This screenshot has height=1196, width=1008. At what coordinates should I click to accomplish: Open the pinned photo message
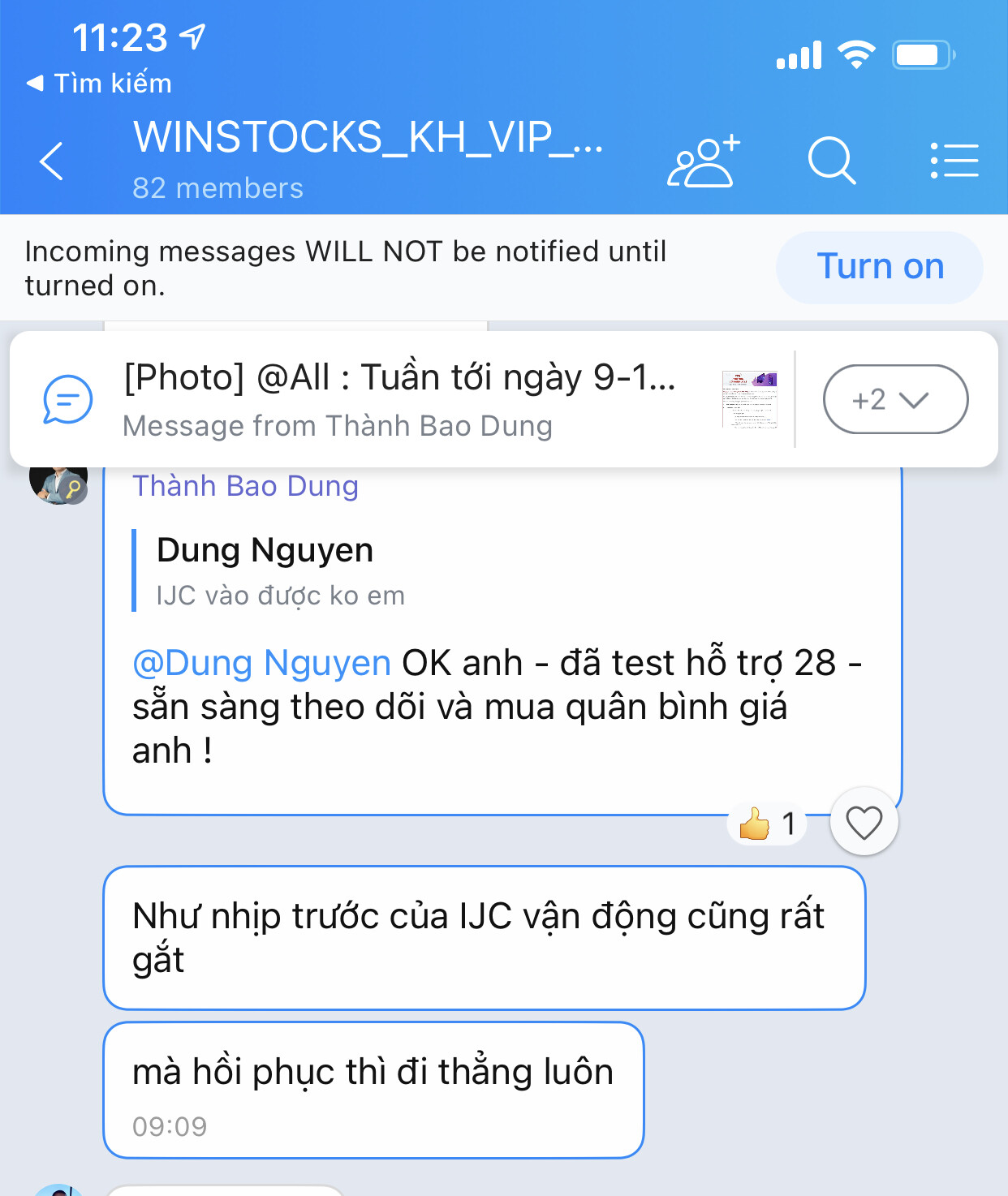(x=398, y=399)
